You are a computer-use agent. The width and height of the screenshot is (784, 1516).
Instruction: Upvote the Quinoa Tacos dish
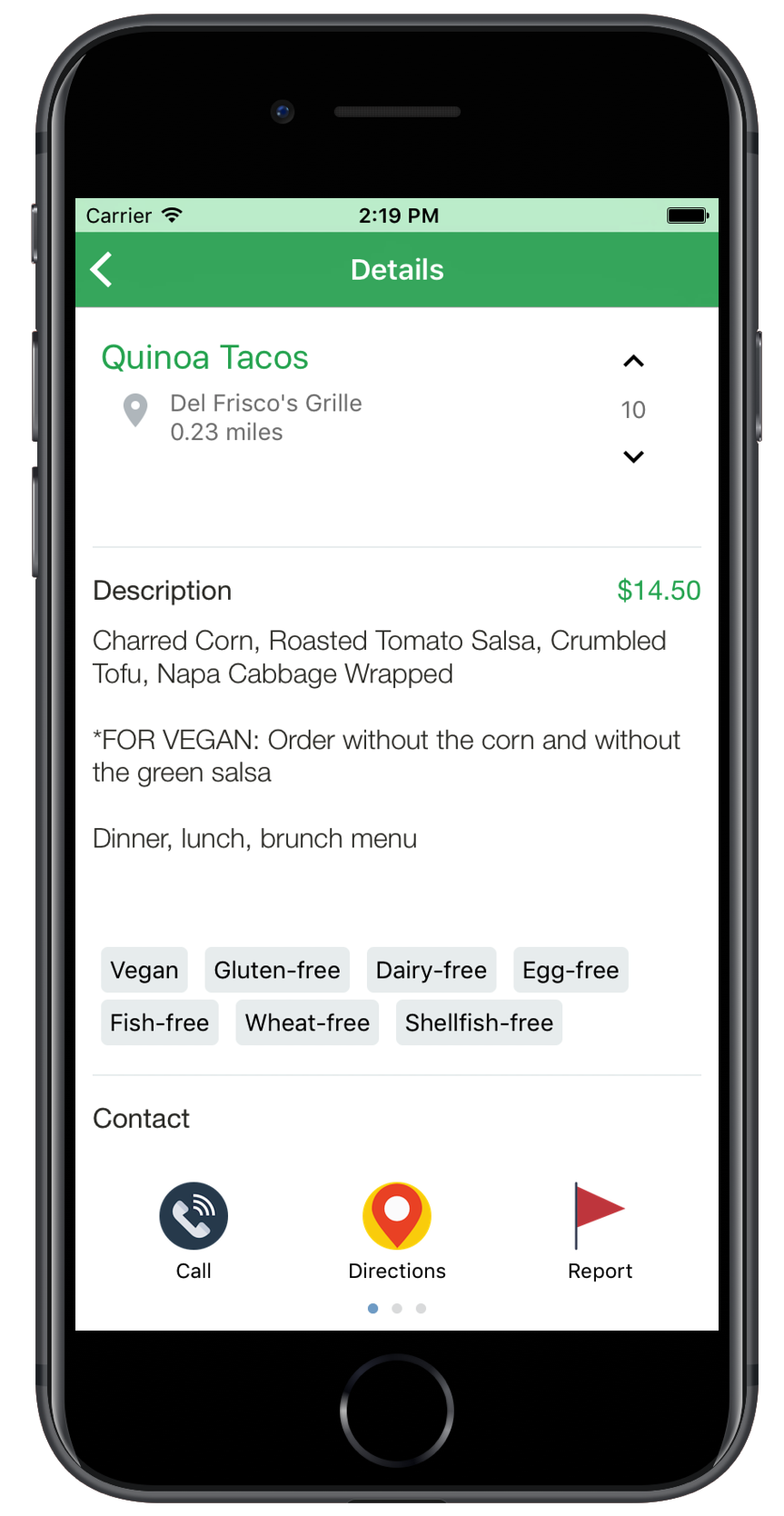(x=633, y=362)
